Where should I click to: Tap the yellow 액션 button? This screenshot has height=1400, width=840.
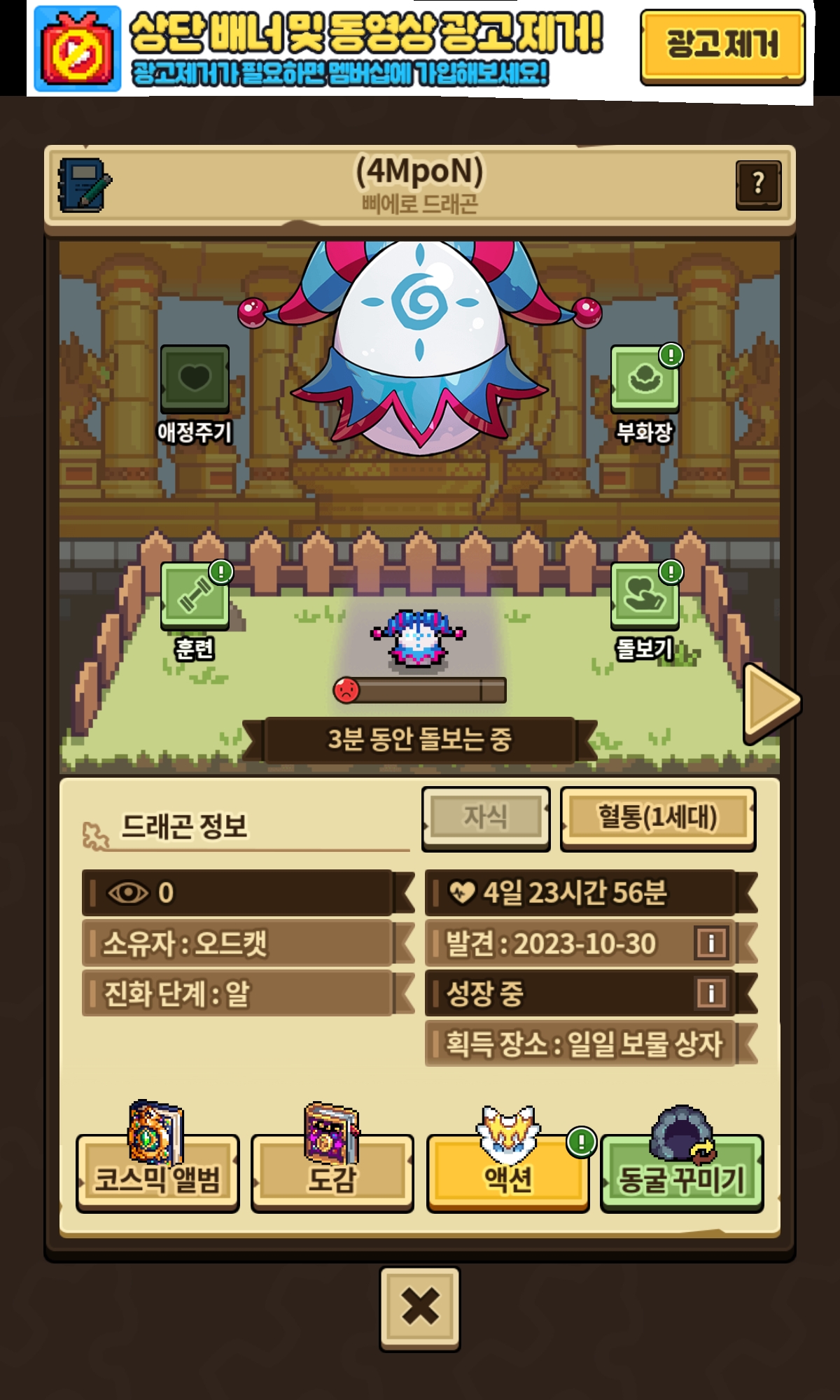coord(508,1173)
